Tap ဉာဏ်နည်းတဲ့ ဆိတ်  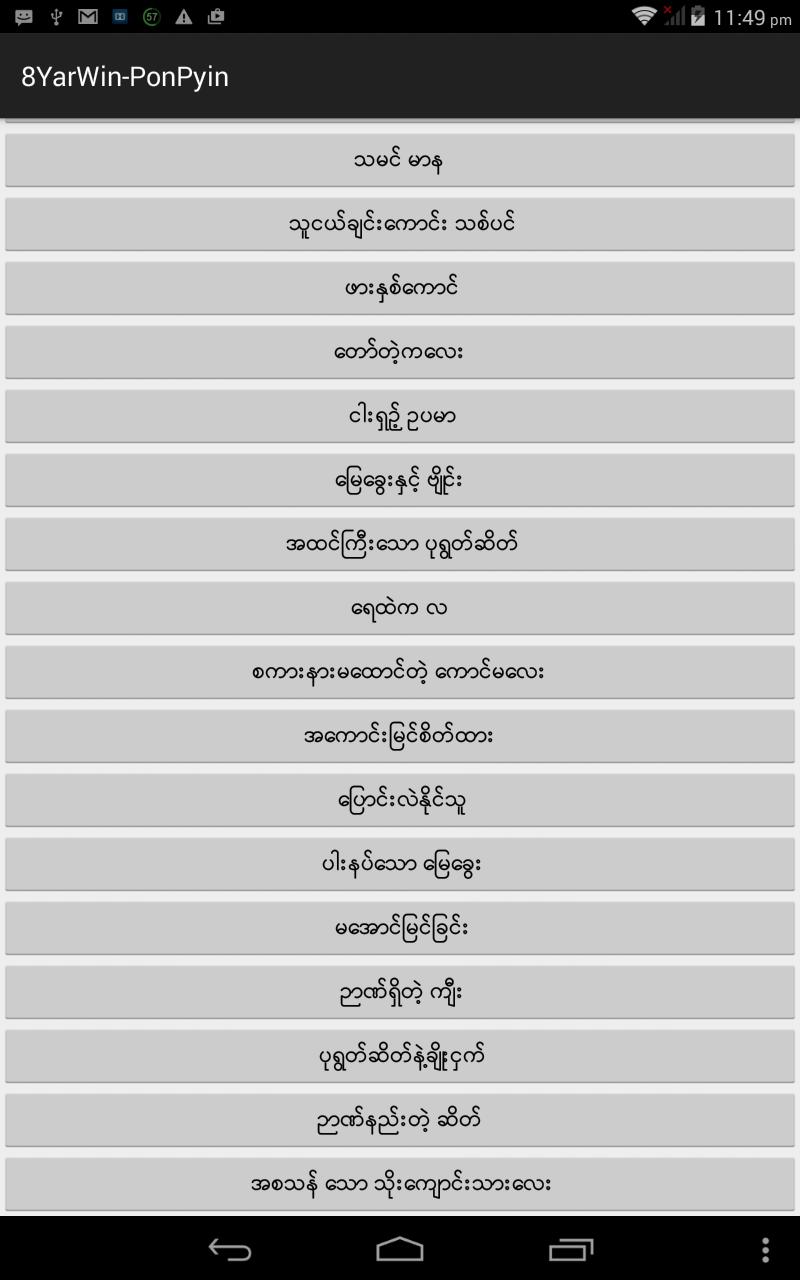point(400,1120)
